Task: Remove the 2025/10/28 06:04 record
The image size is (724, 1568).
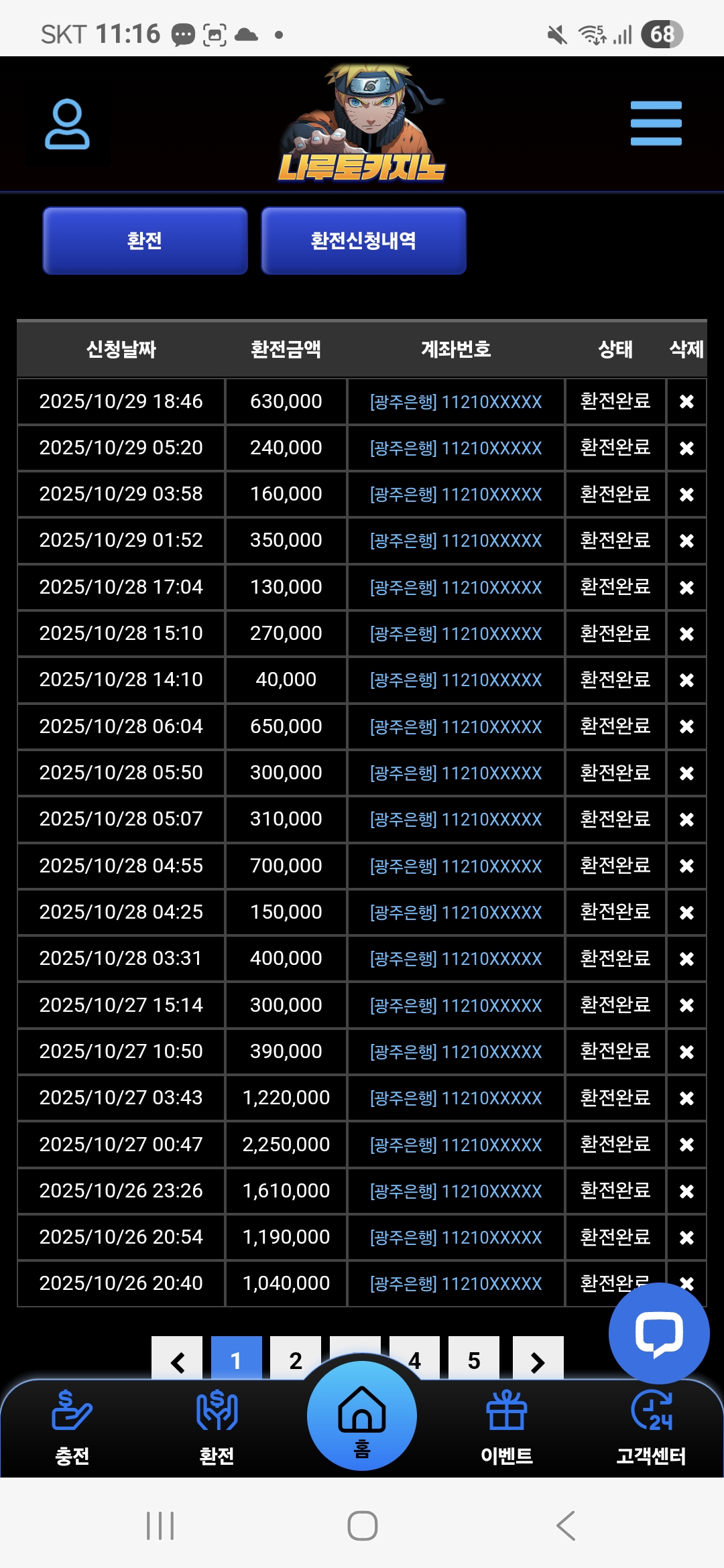Action: [686, 726]
